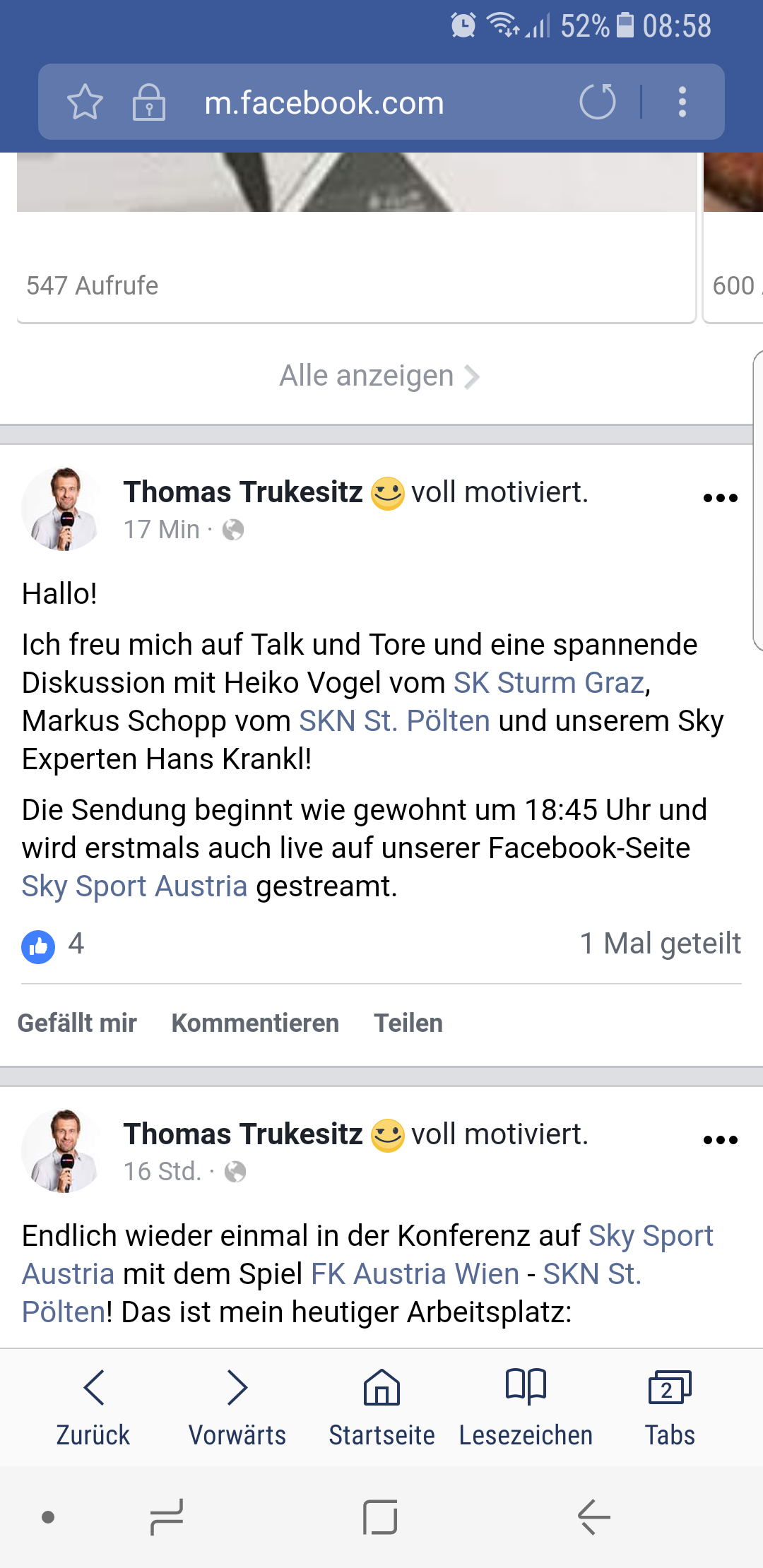Share the Talk und Tore post
Image resolution: width=763 pixels, height=1568 pixels.
pos(408,1023)
